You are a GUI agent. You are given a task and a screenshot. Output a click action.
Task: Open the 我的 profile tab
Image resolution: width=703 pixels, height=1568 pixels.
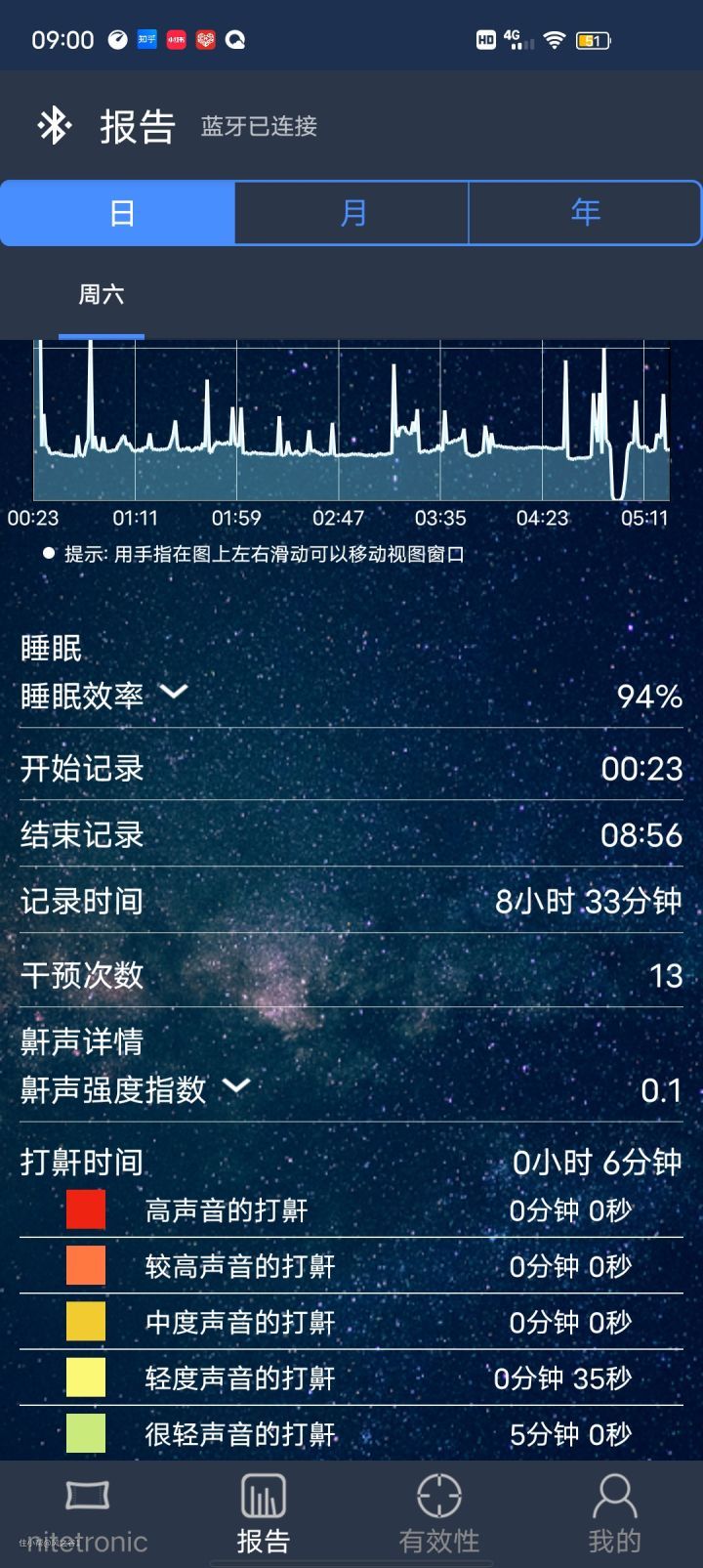click(x=614, y=1513)
